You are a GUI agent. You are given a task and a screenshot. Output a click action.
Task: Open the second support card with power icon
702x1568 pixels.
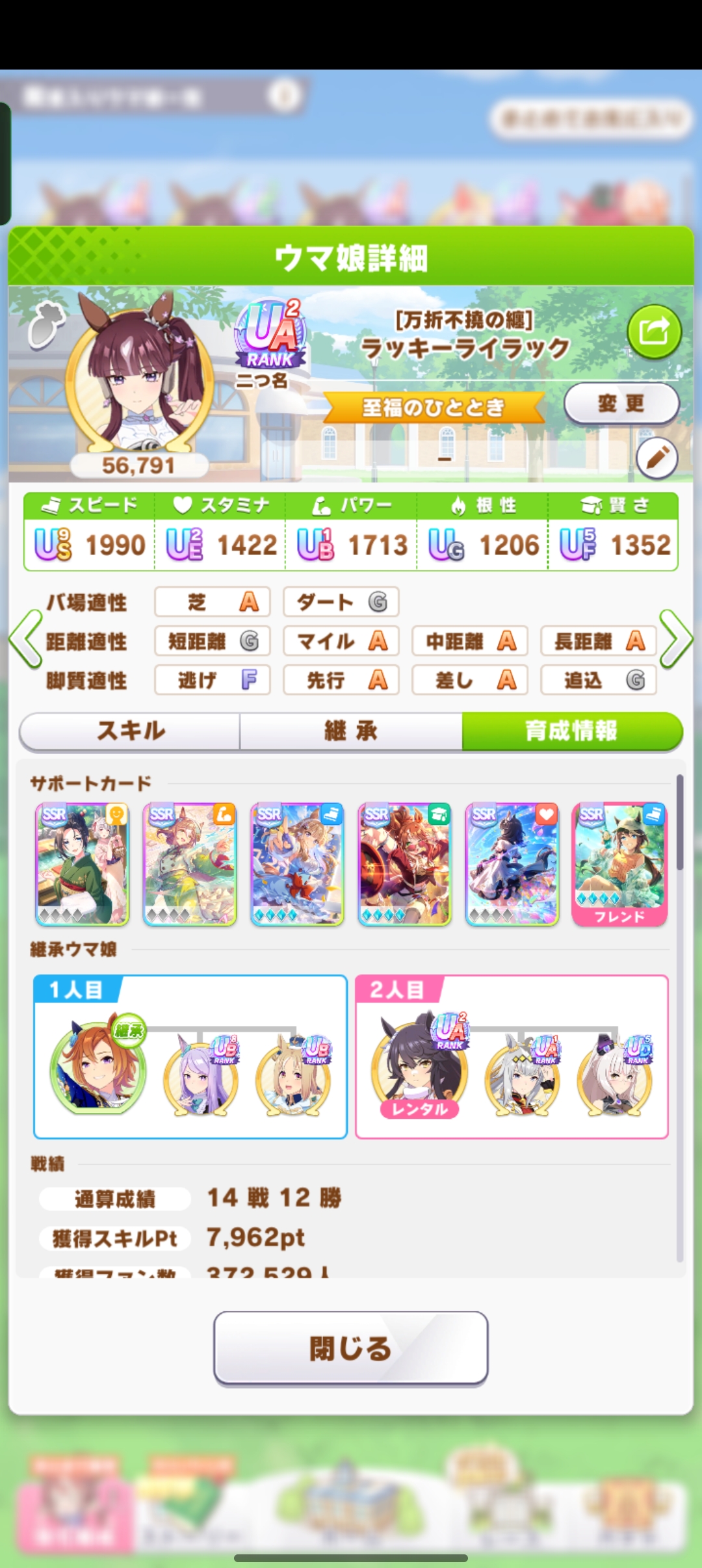click(x=190, y=864)
